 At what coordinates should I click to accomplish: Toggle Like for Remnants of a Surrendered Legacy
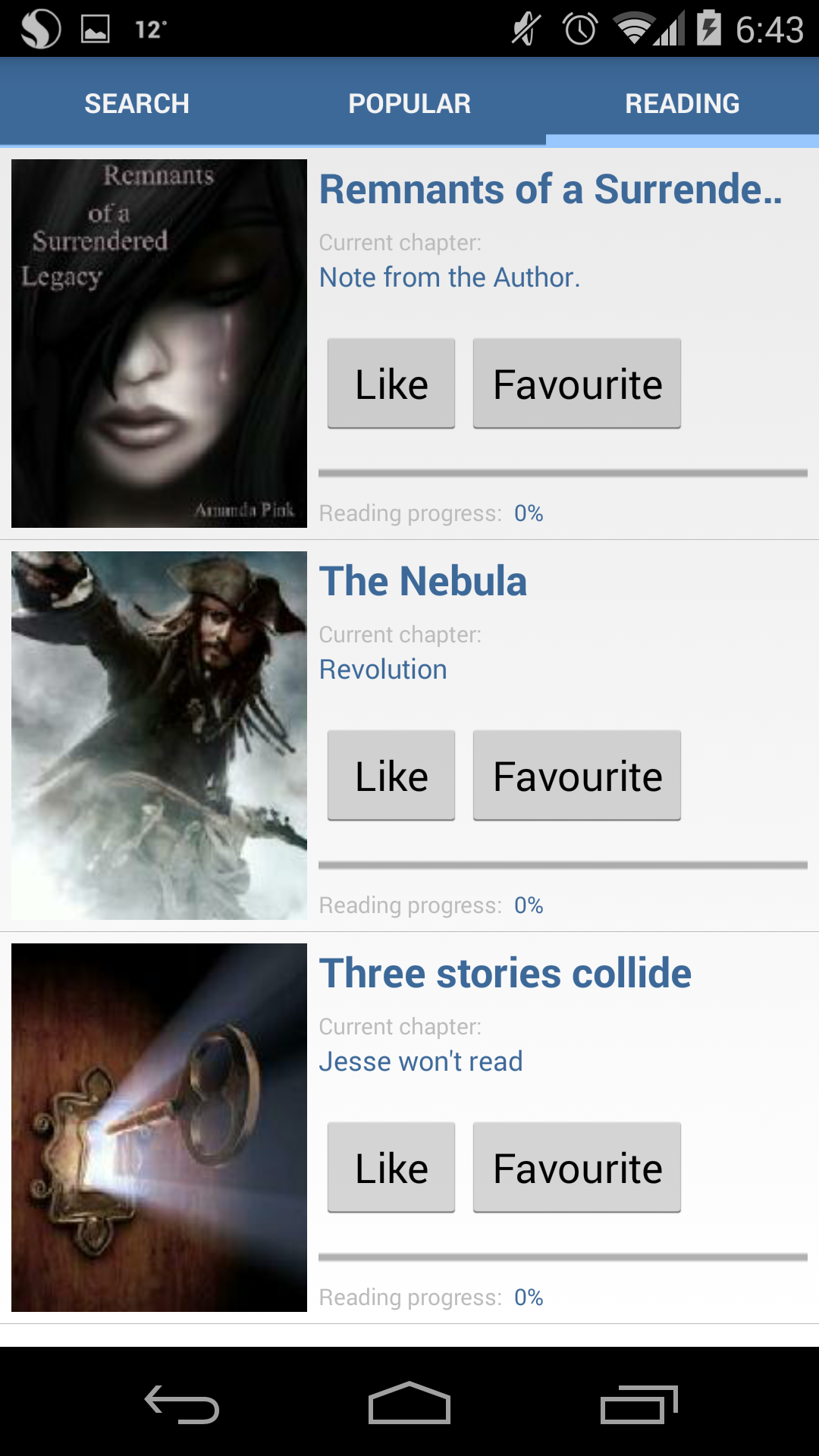[390, 383]
